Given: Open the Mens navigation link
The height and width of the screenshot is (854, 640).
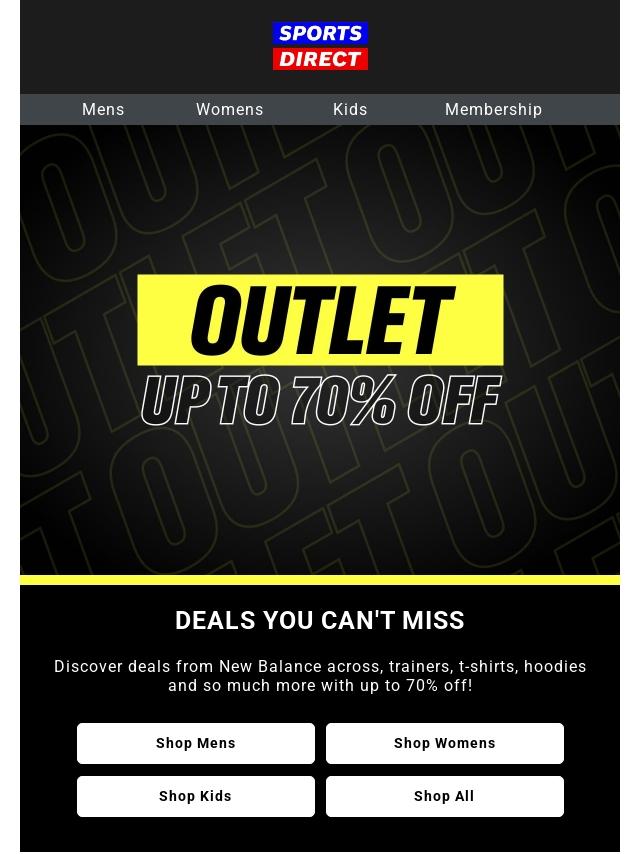Looking at the screenshot, I should 103,110.
